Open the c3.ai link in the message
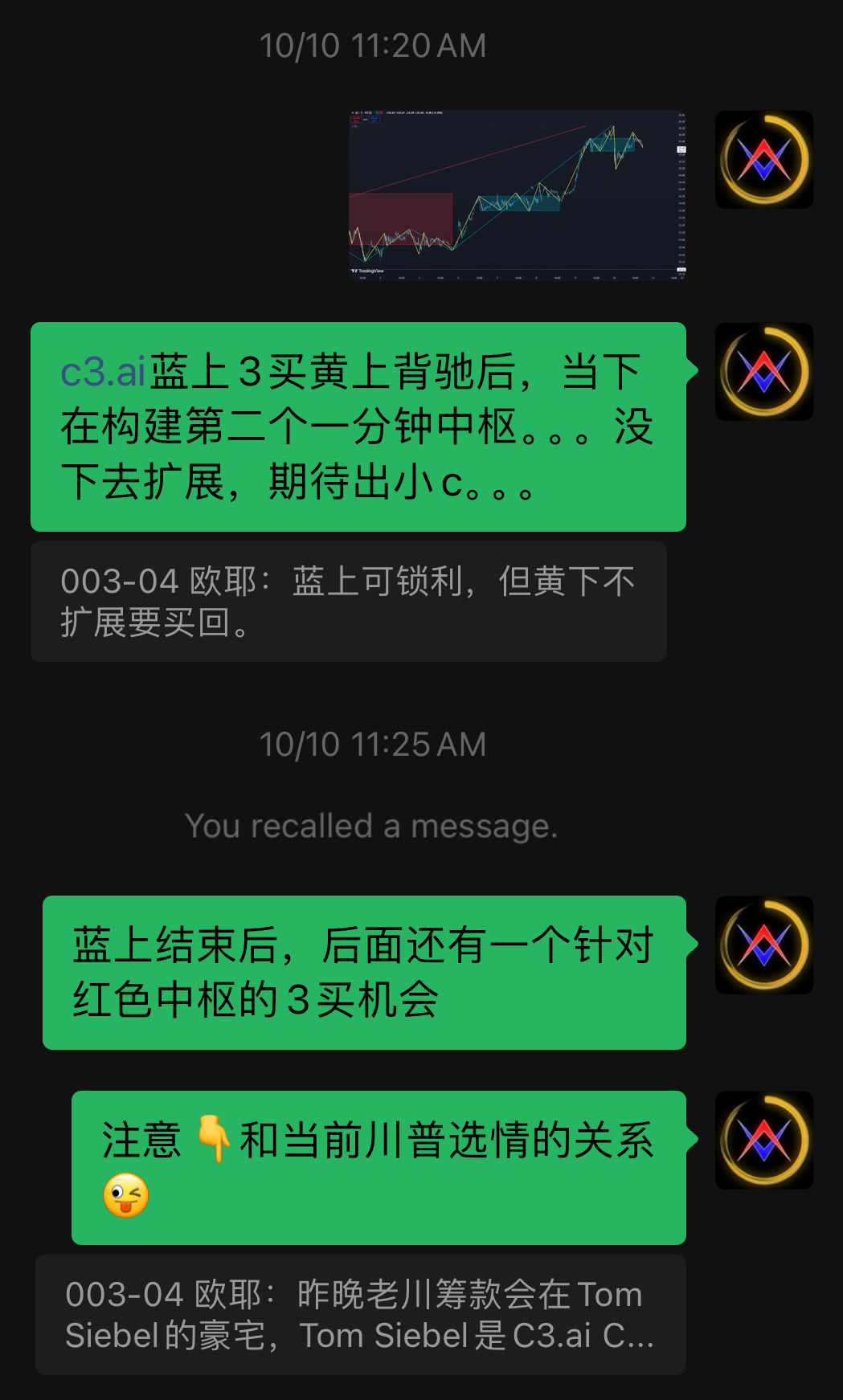The width and height of the screenshot is (843, 1400). pyautogui.click(x=104, y=372)
